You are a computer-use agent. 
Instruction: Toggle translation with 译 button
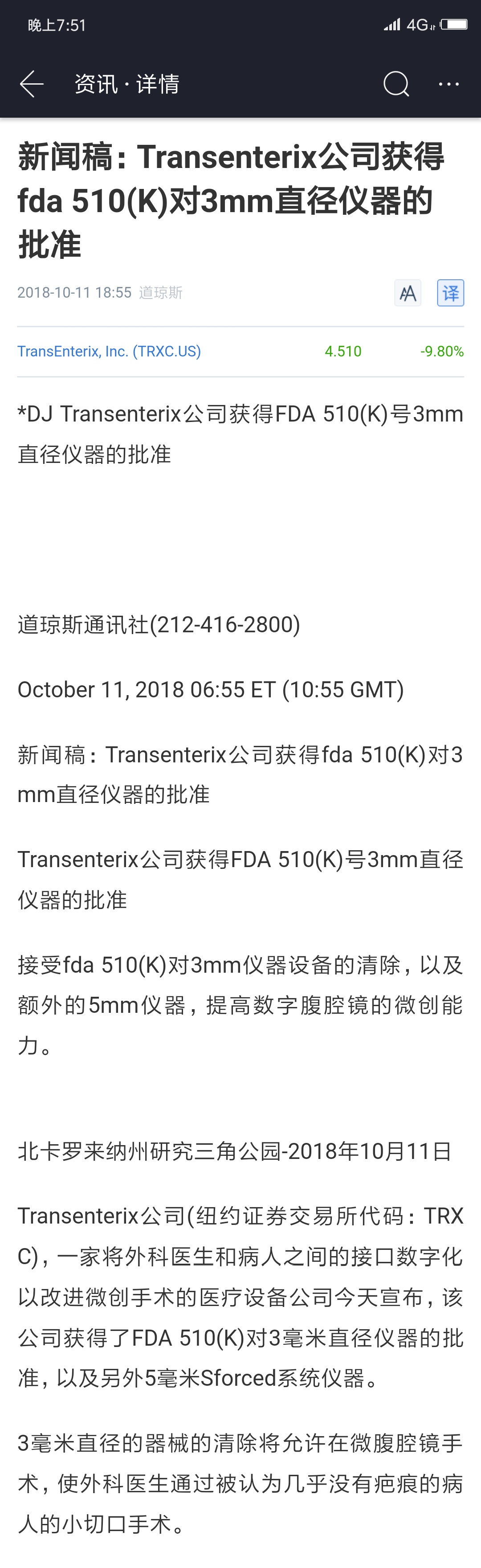451,293
